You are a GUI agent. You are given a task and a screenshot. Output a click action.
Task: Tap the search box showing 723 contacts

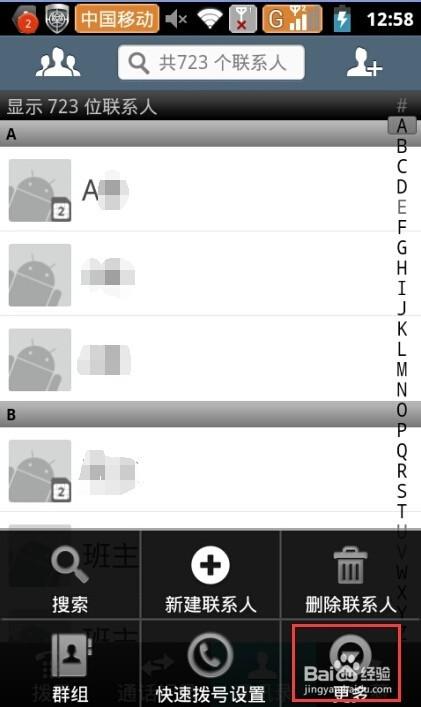pyautogui.click(x=211, y=62)
